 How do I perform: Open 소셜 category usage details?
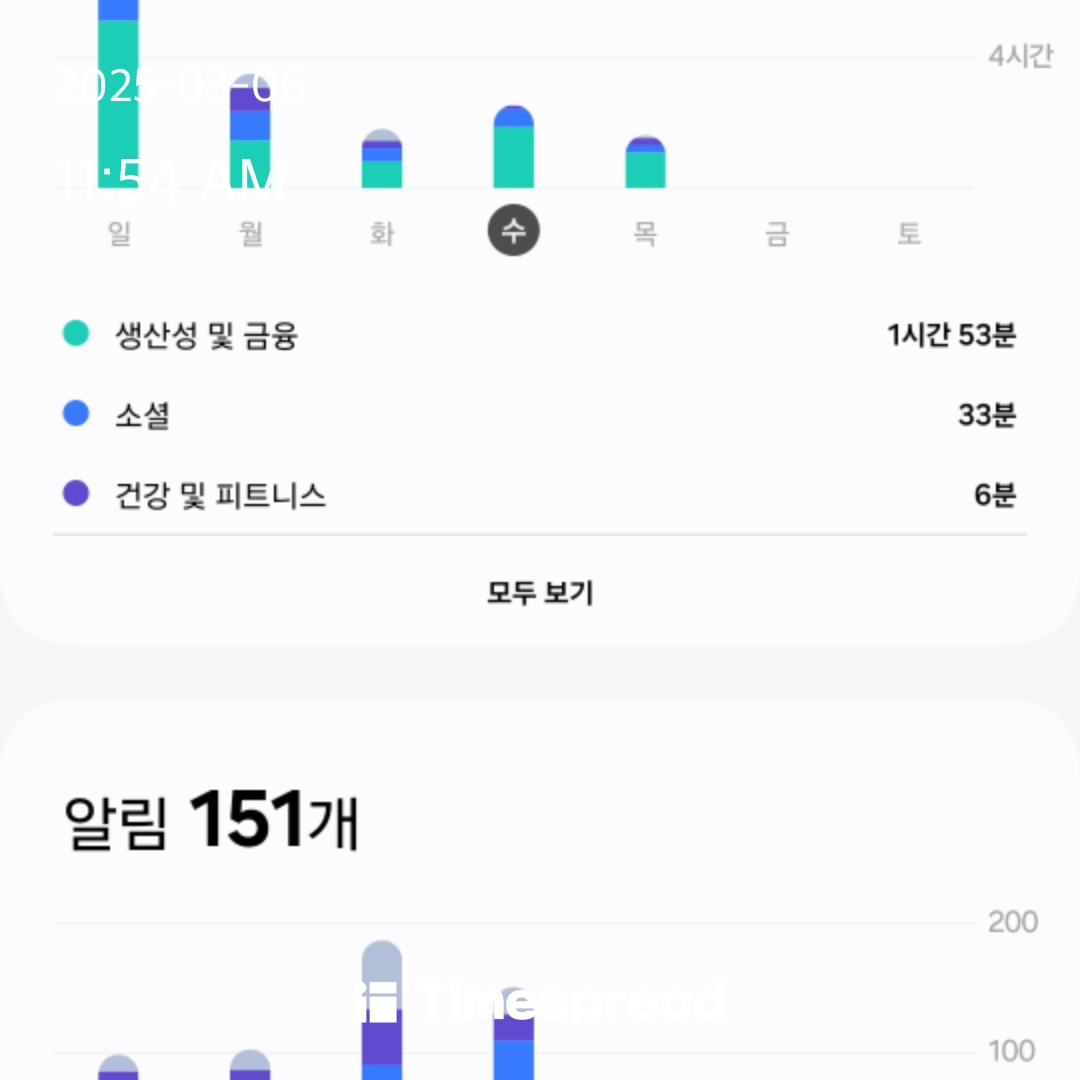click(540, 414)
